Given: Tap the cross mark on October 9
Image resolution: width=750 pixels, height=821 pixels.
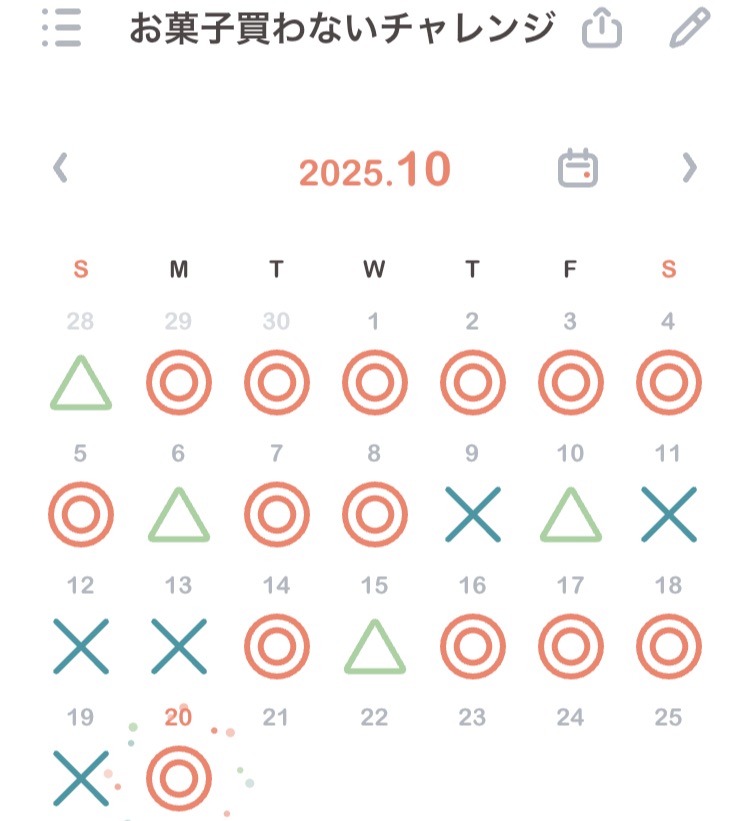Looking at the screenshot, I should click(x=472, y=515).
